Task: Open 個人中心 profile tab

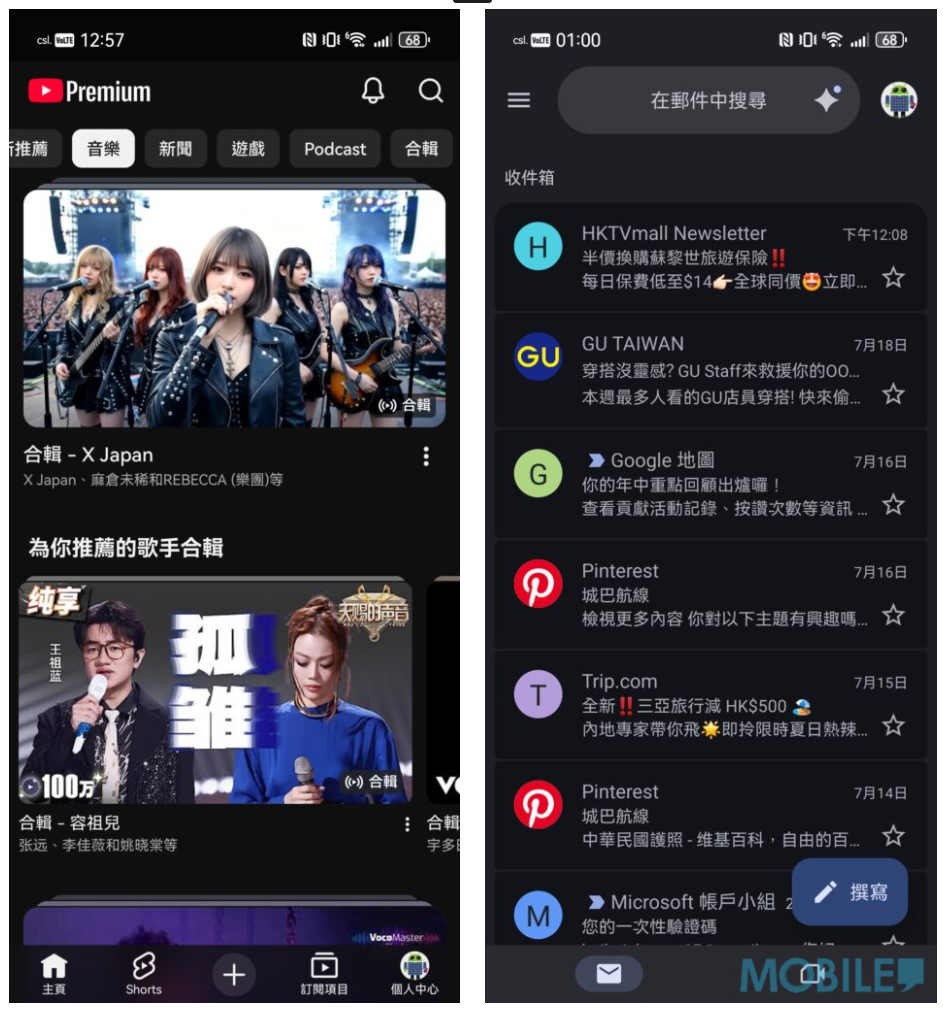Action: (414, 973)
